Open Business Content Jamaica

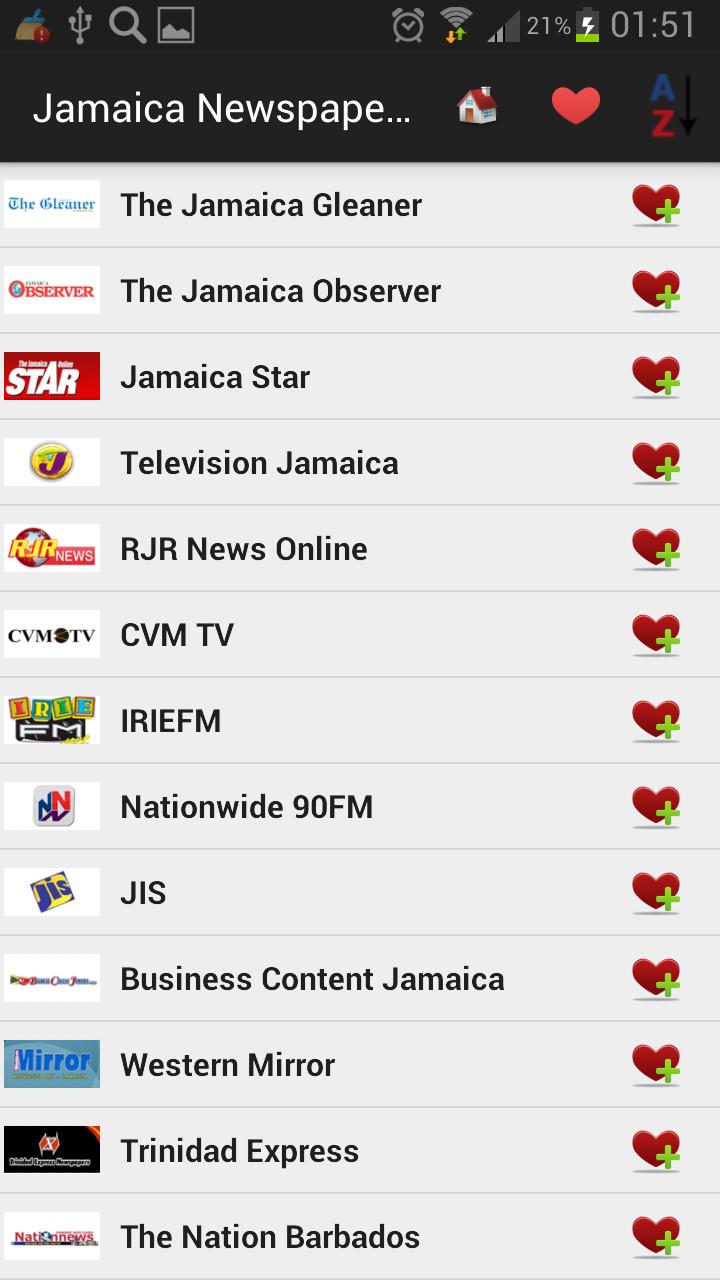[x=312, y=978]
